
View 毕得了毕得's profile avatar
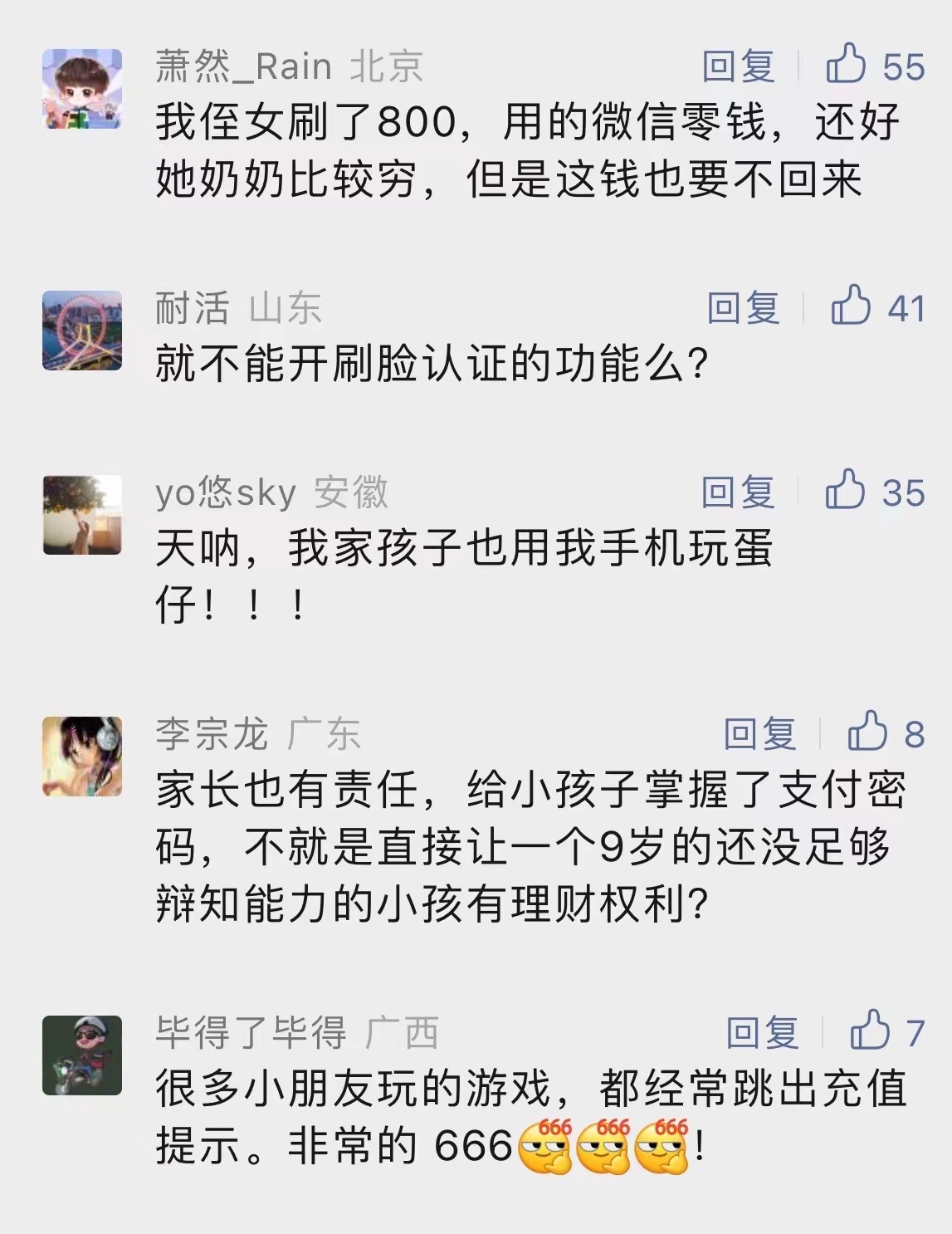click(82, 1055)
